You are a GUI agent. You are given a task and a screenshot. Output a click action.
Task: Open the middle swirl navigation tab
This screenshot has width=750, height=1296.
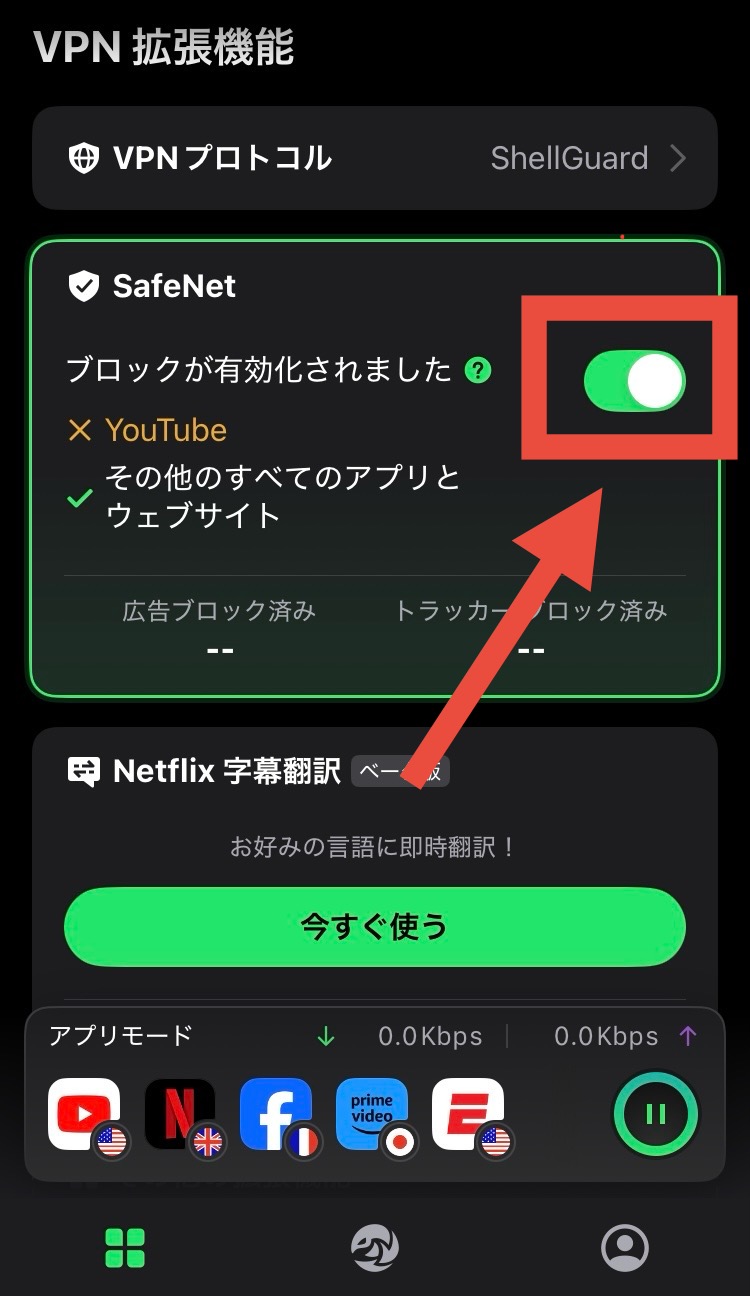tap(374, 1245)
